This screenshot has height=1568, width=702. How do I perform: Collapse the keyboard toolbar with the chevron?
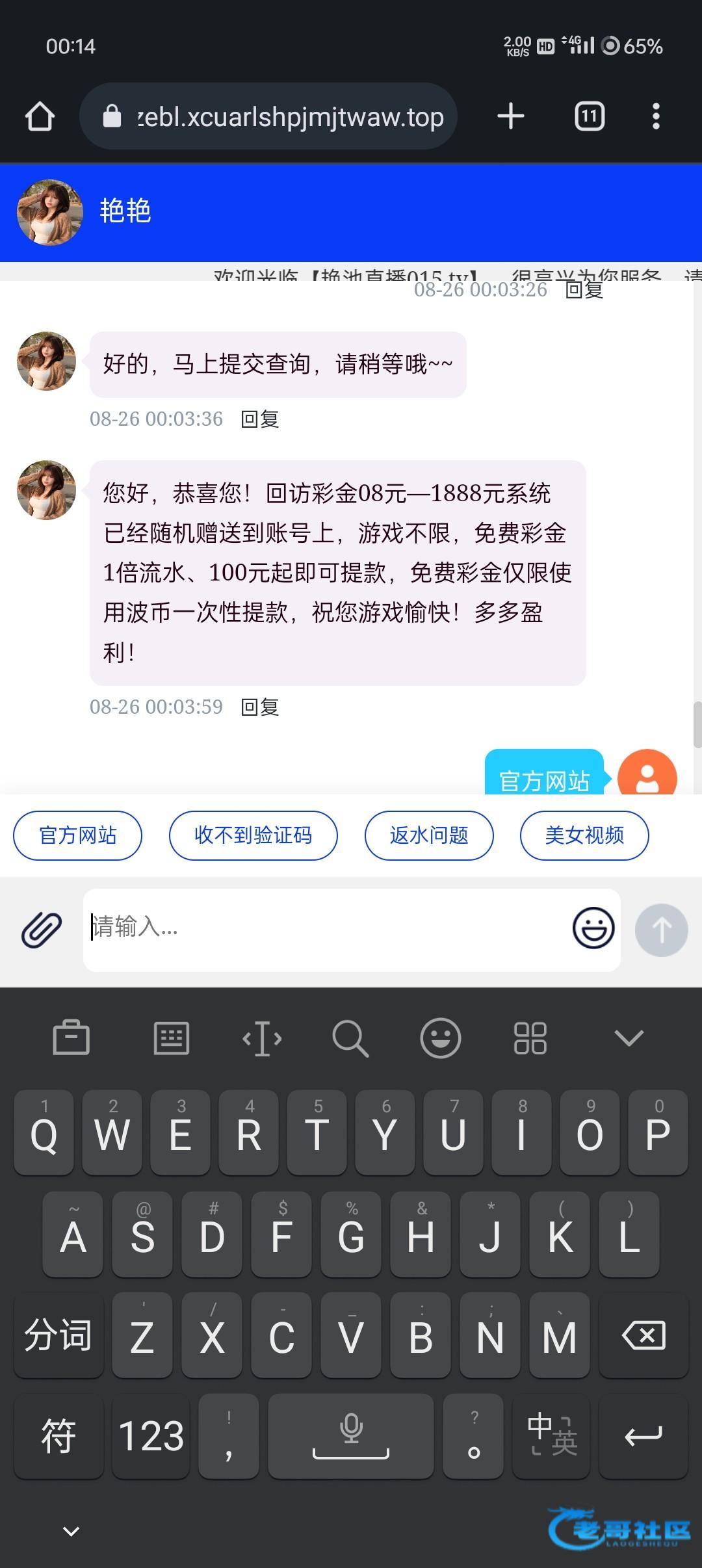[x=629, y=1038]
